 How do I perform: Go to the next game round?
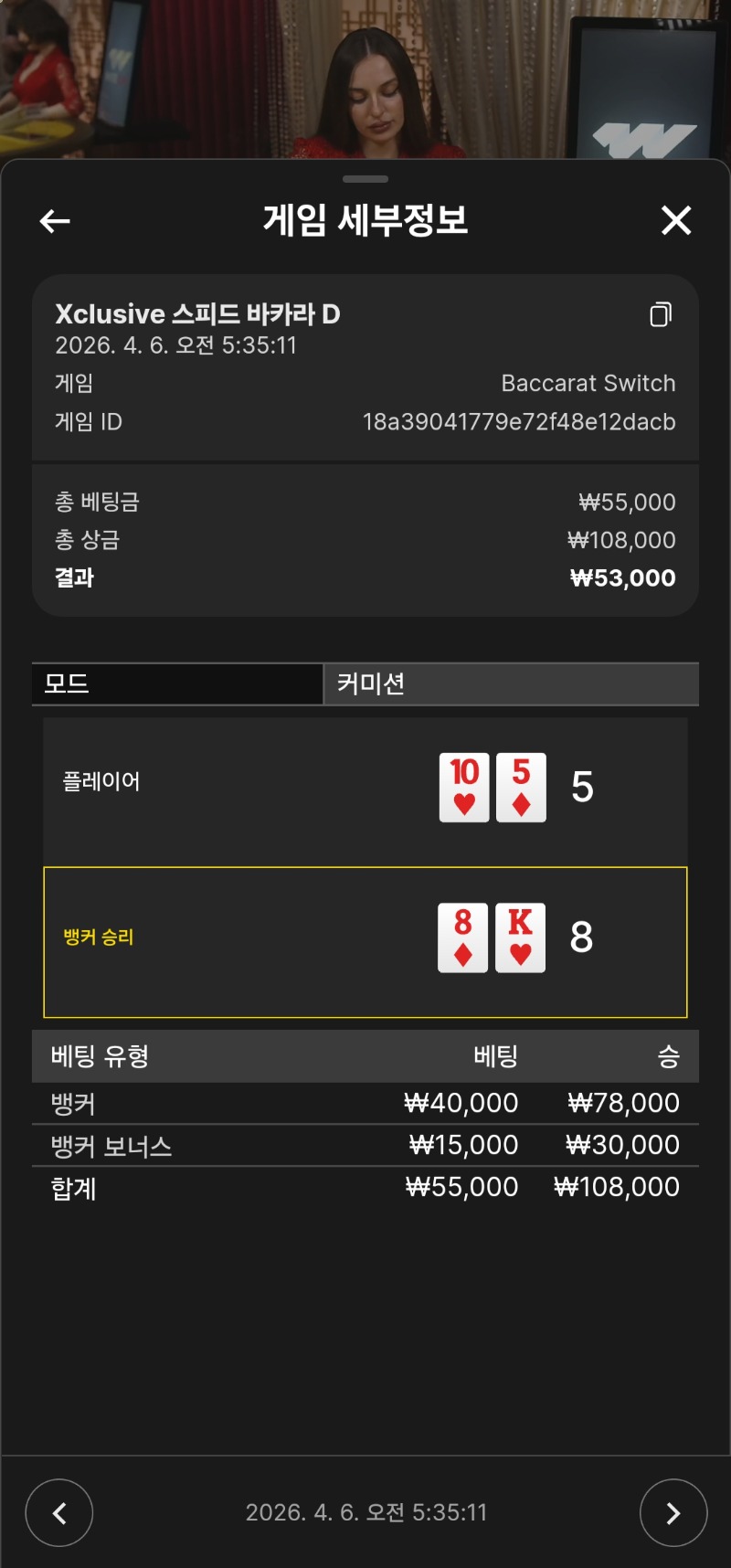pyautogui.click(x=673, y=1512)
